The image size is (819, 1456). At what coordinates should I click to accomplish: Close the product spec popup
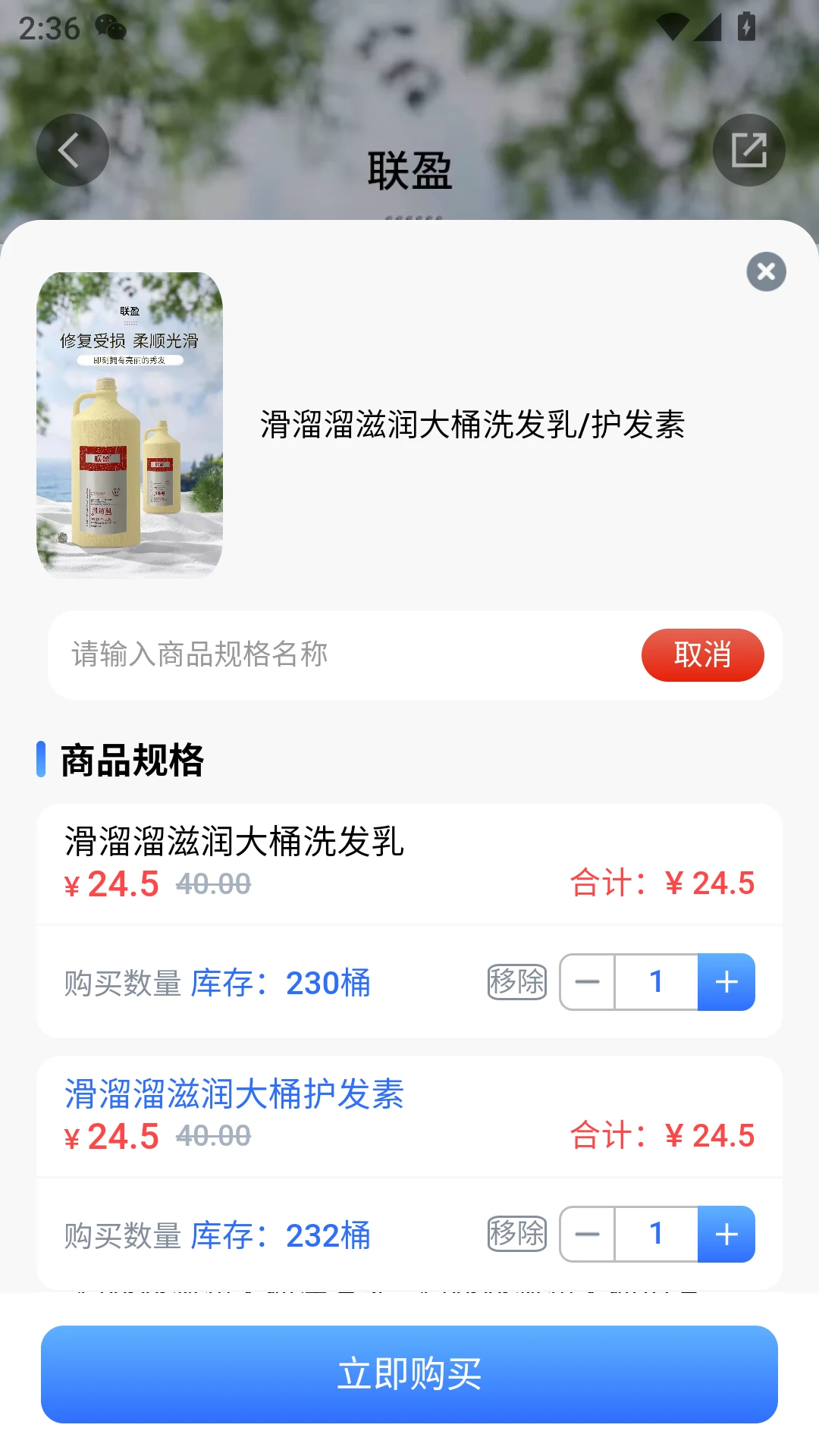tap(765, 271)
